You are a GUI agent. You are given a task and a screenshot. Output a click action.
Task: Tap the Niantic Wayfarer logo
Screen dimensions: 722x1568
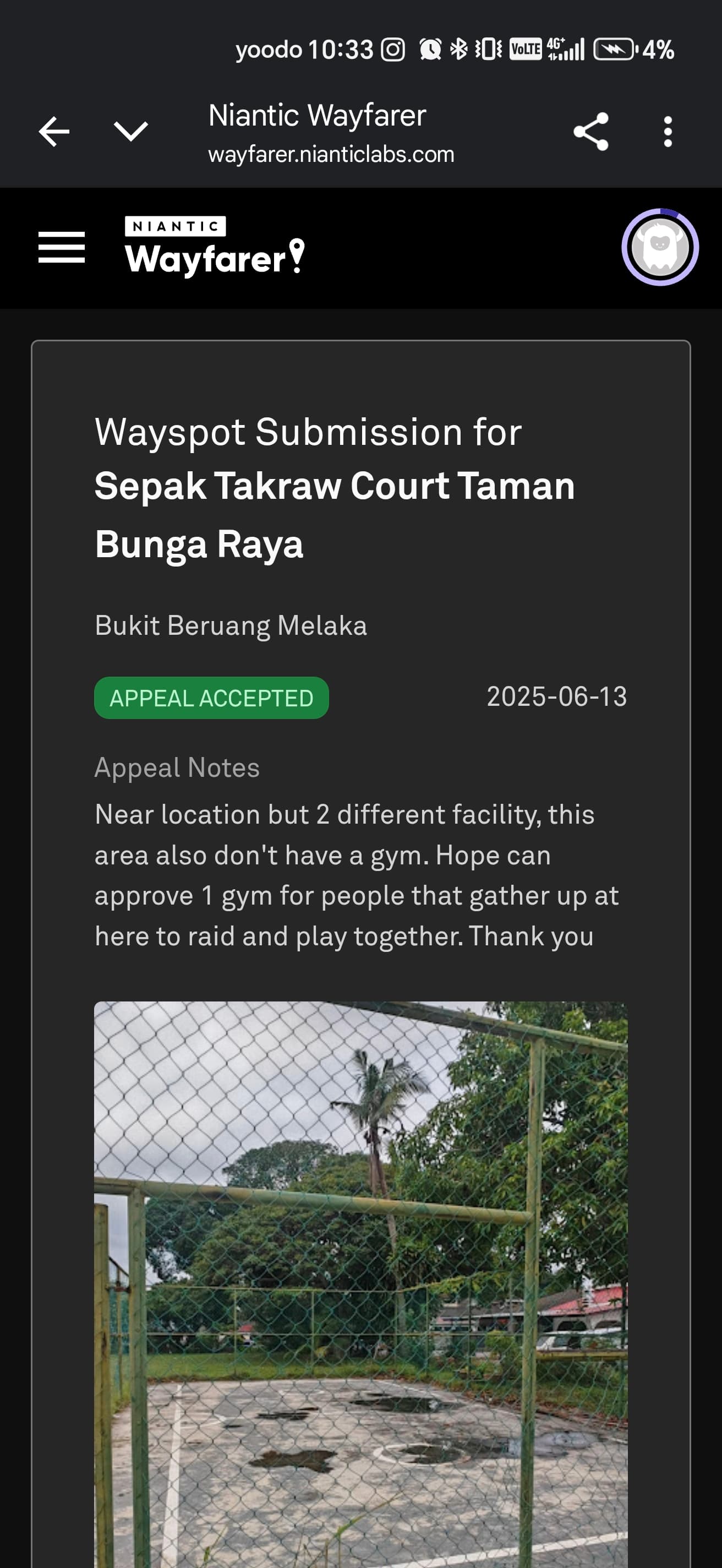tap(215, 247)
